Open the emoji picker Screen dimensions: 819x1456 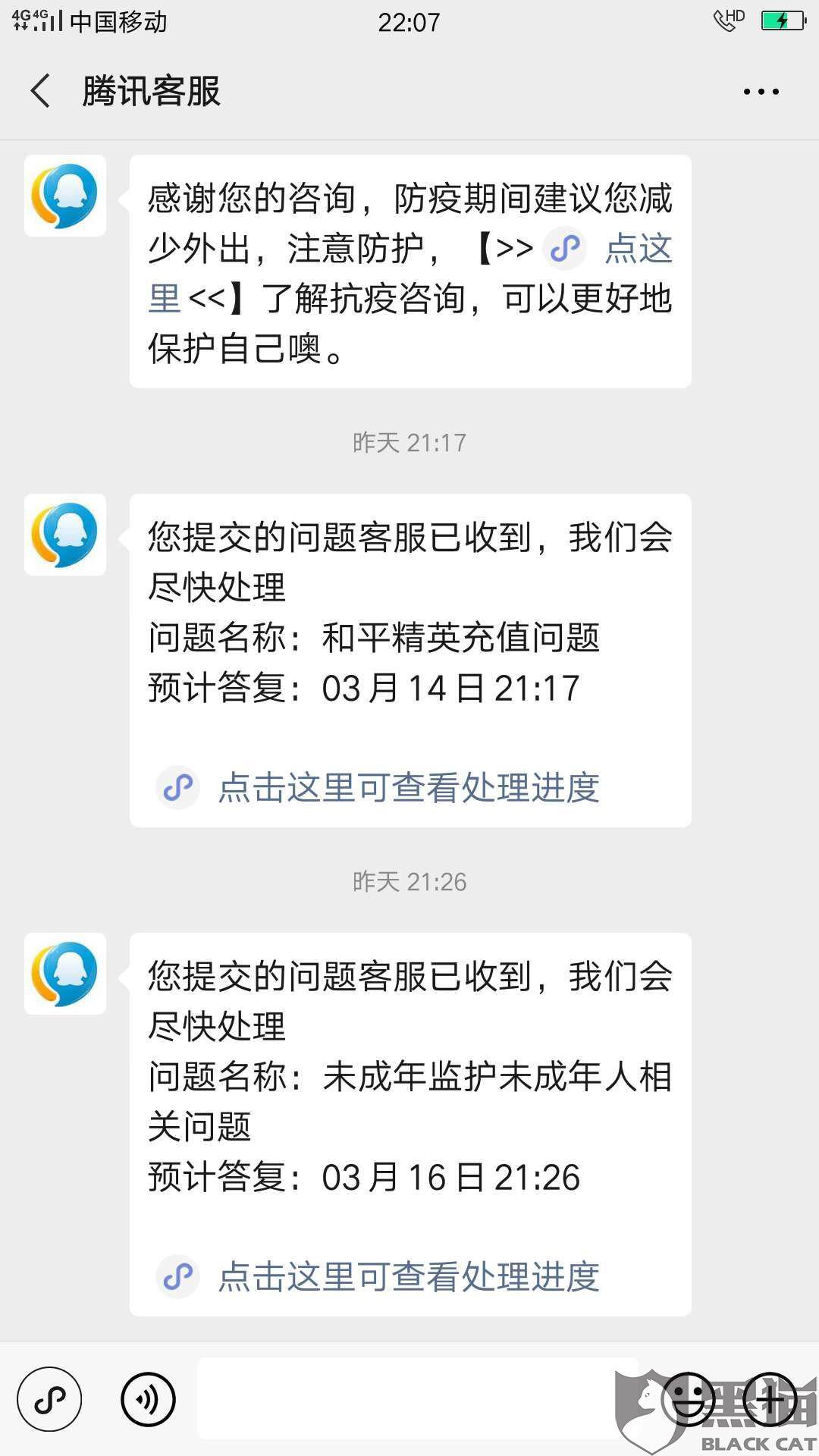click(688, 1399)
